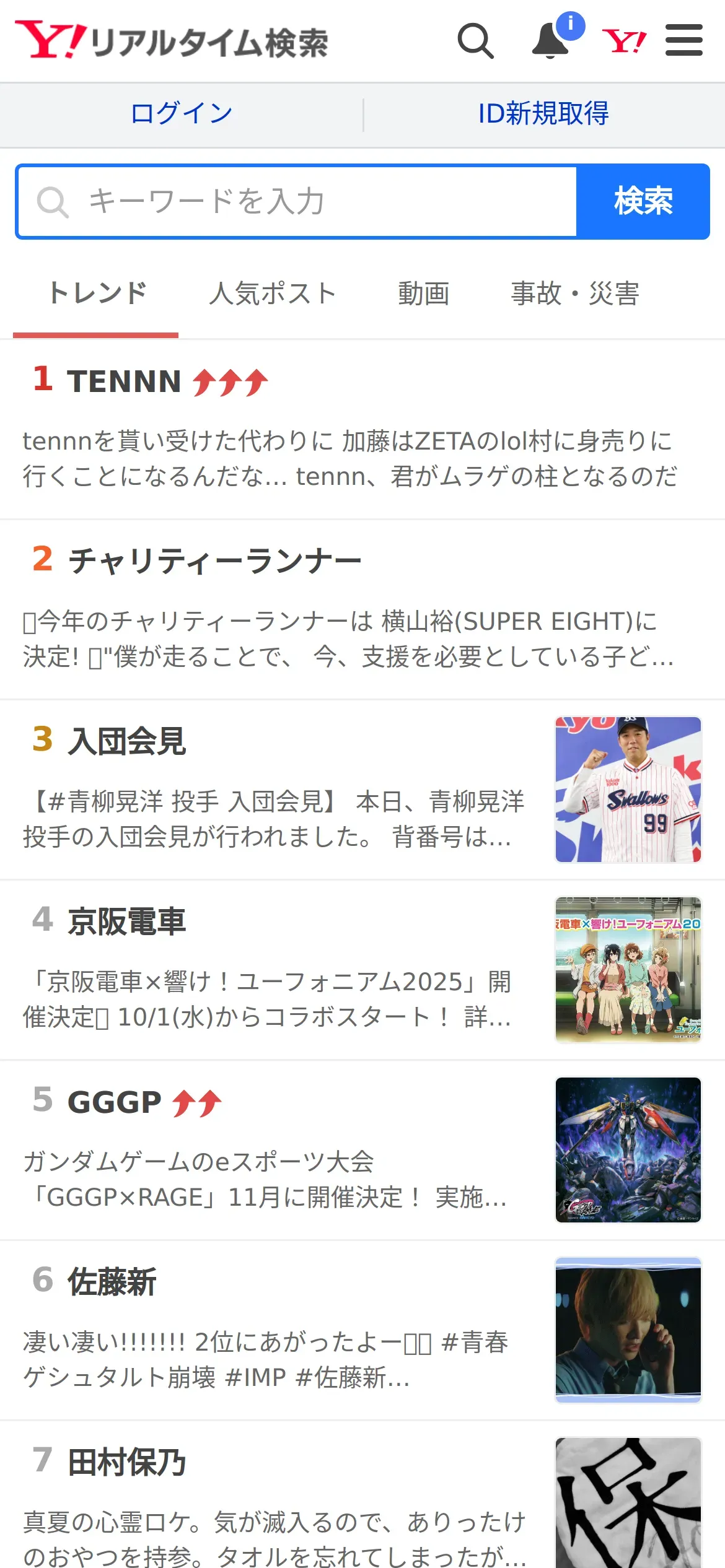Screen dimensions: 725x1568
Task: Open the Yahoo! リアルタイム検索 logo
Action: [172, 41]
